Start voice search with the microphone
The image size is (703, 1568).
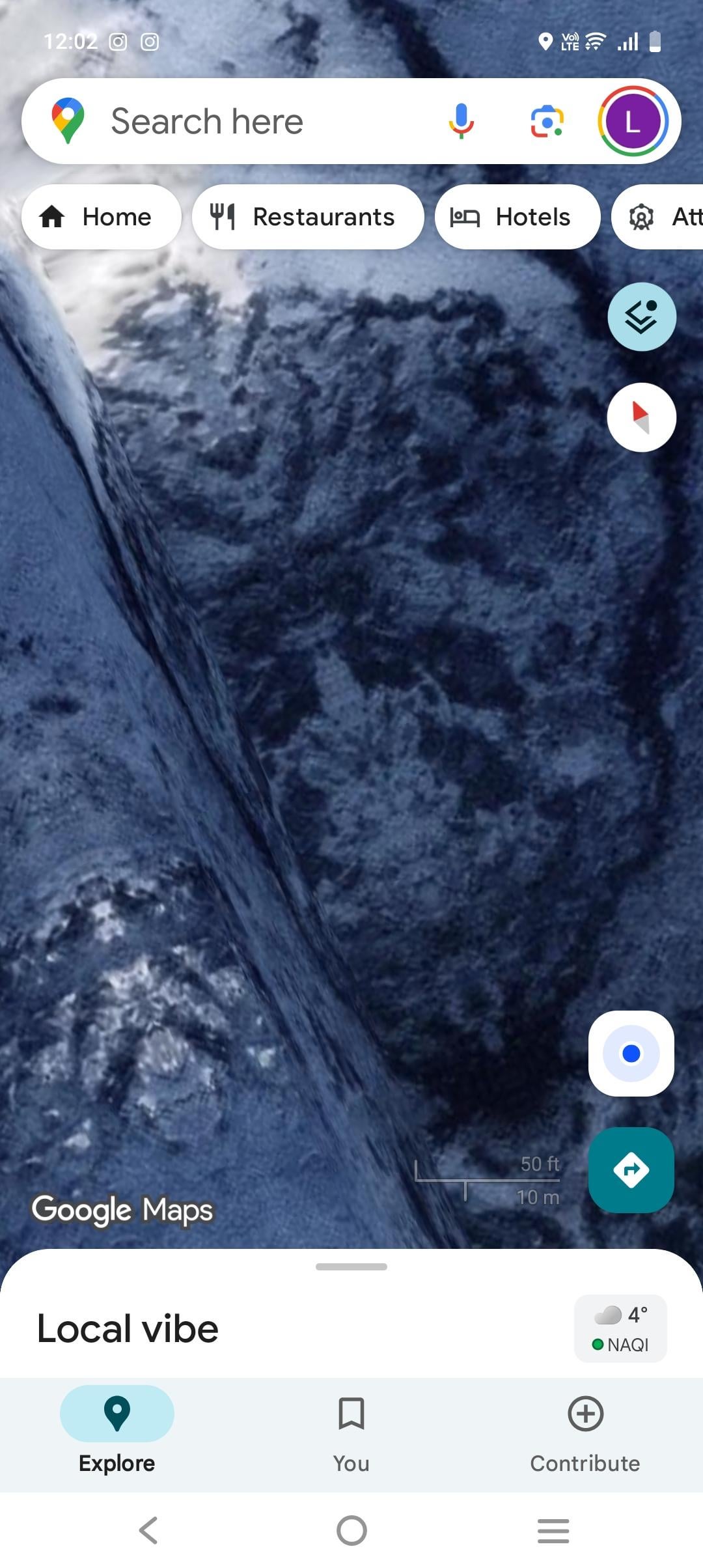(x=461, y=122)
